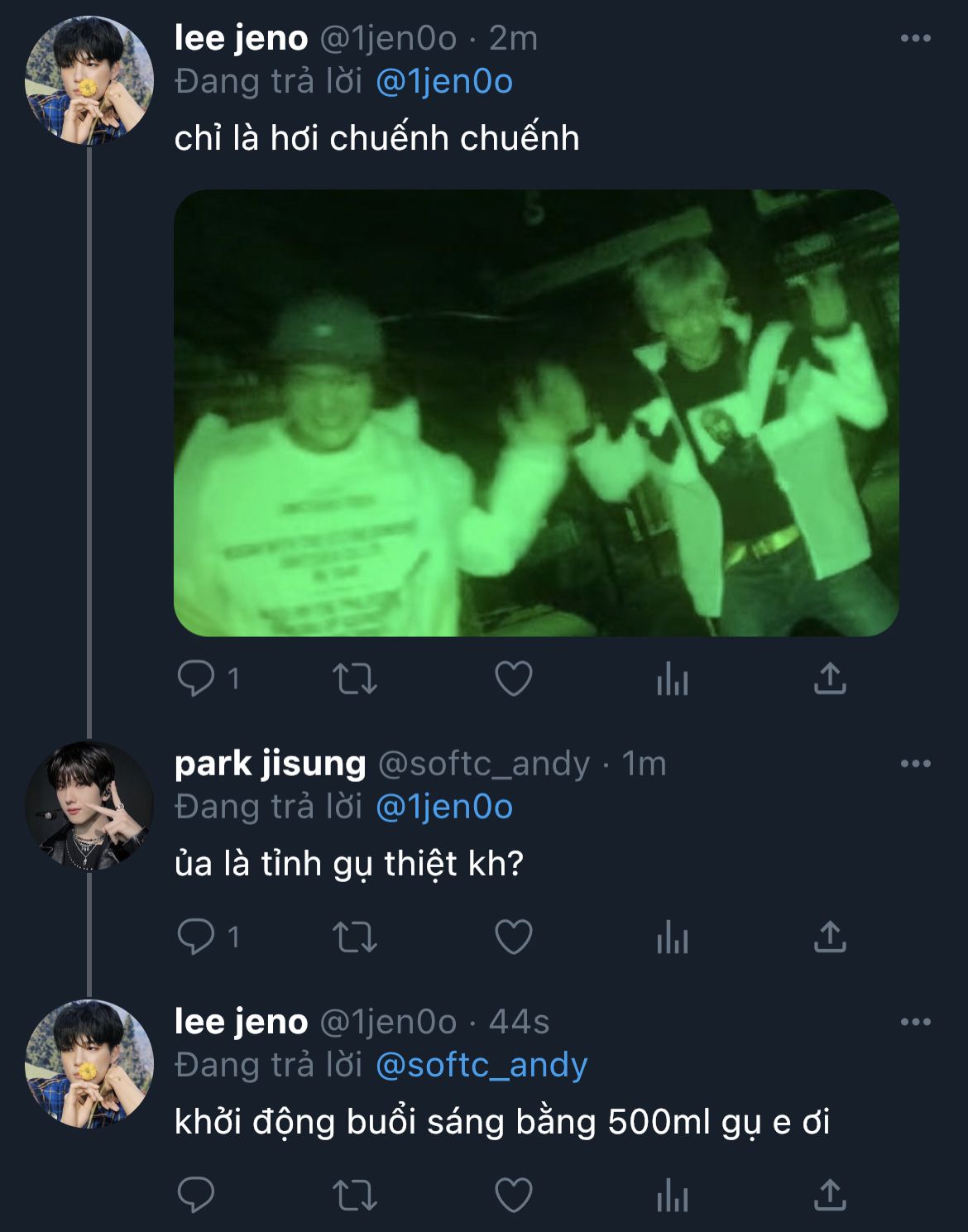Image resolution: width=968 pixels, height=1232 pixels.
Task: Open the green night-vision photo in Jeno's tweet
Action: 536,412
